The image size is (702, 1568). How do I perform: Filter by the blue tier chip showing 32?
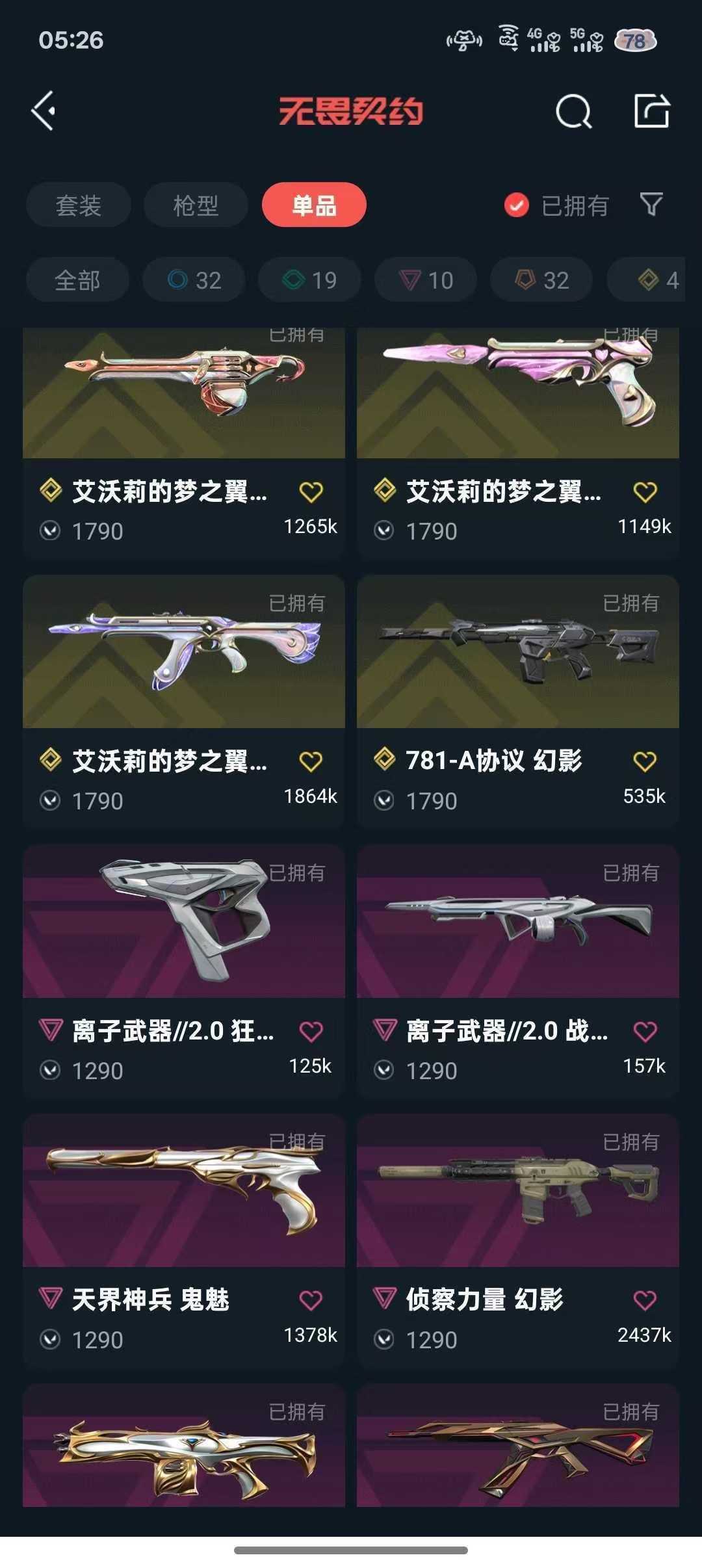(194, 280)
